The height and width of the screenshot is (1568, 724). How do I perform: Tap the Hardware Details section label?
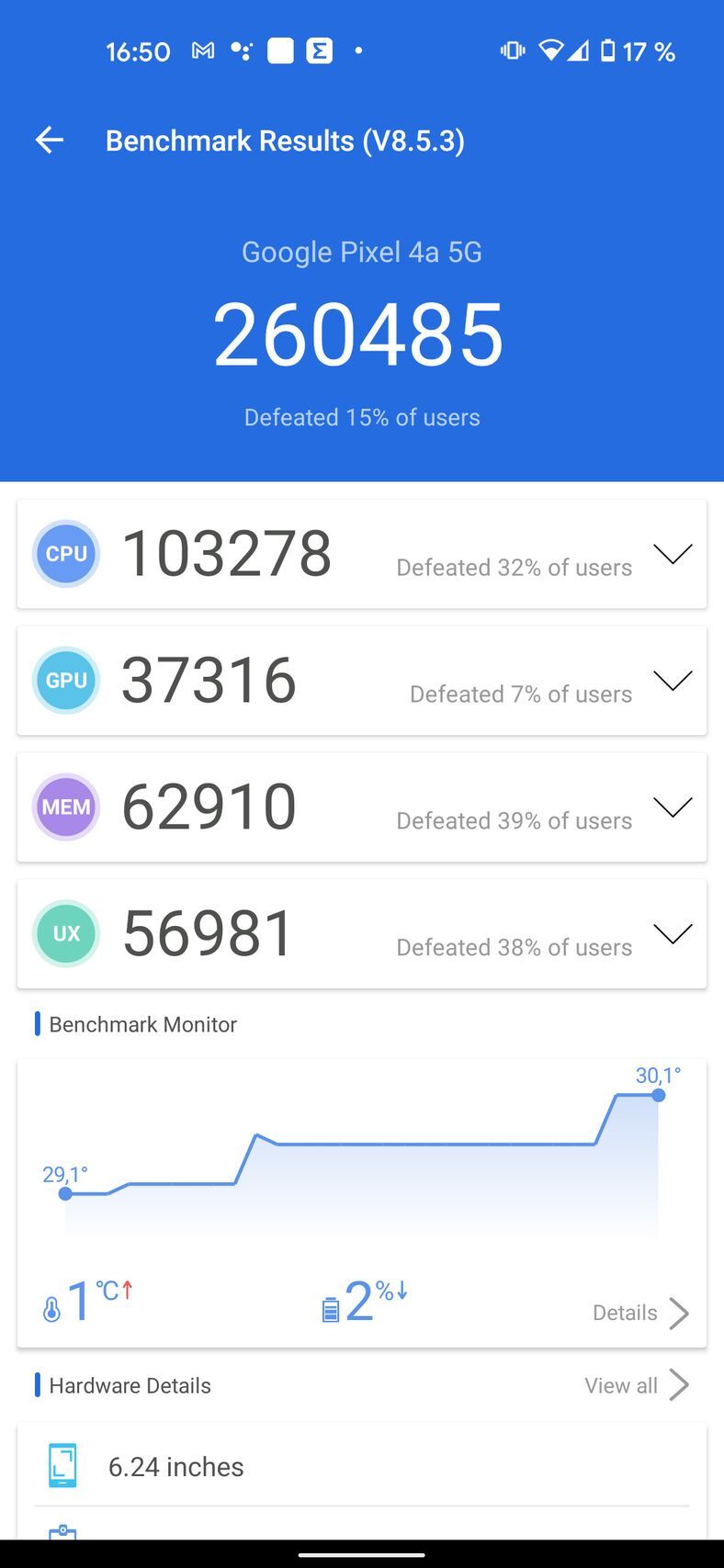pyautogui.click(x=129, y=1384)
